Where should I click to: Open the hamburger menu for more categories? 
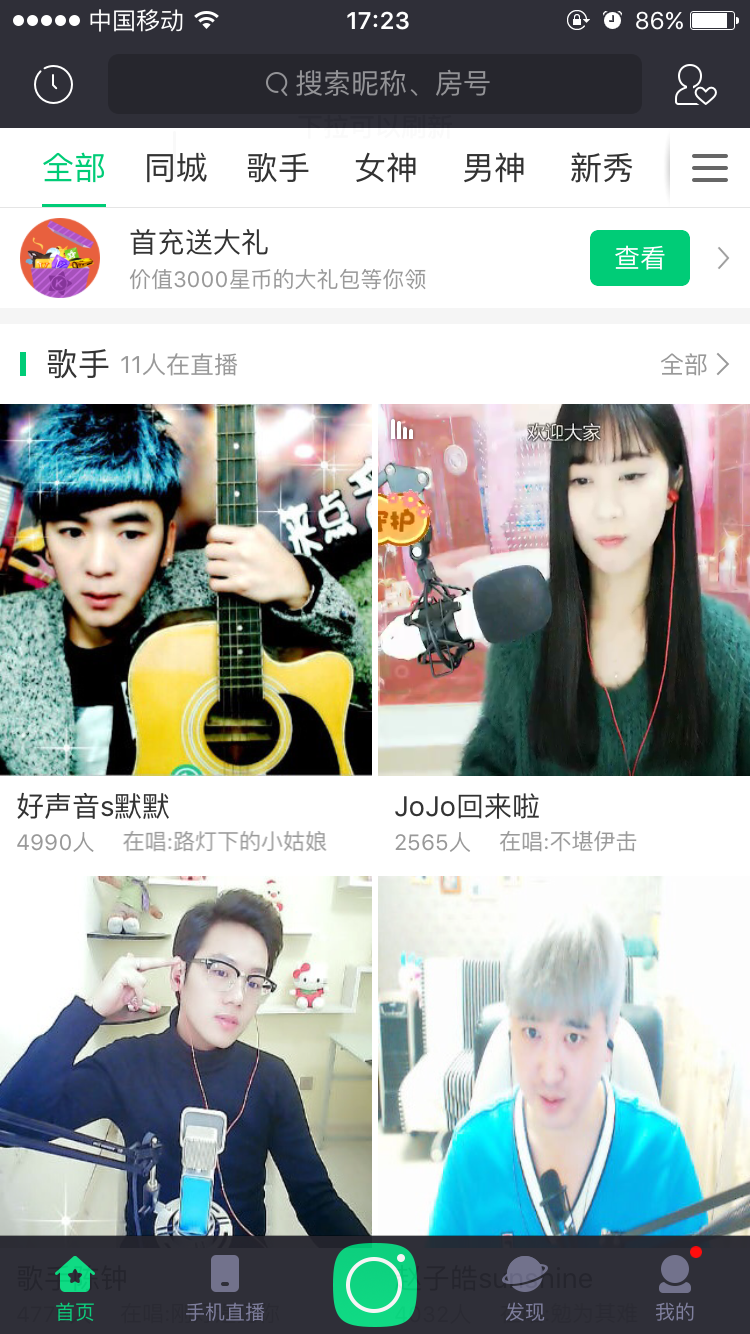click(x=709, y=168)
